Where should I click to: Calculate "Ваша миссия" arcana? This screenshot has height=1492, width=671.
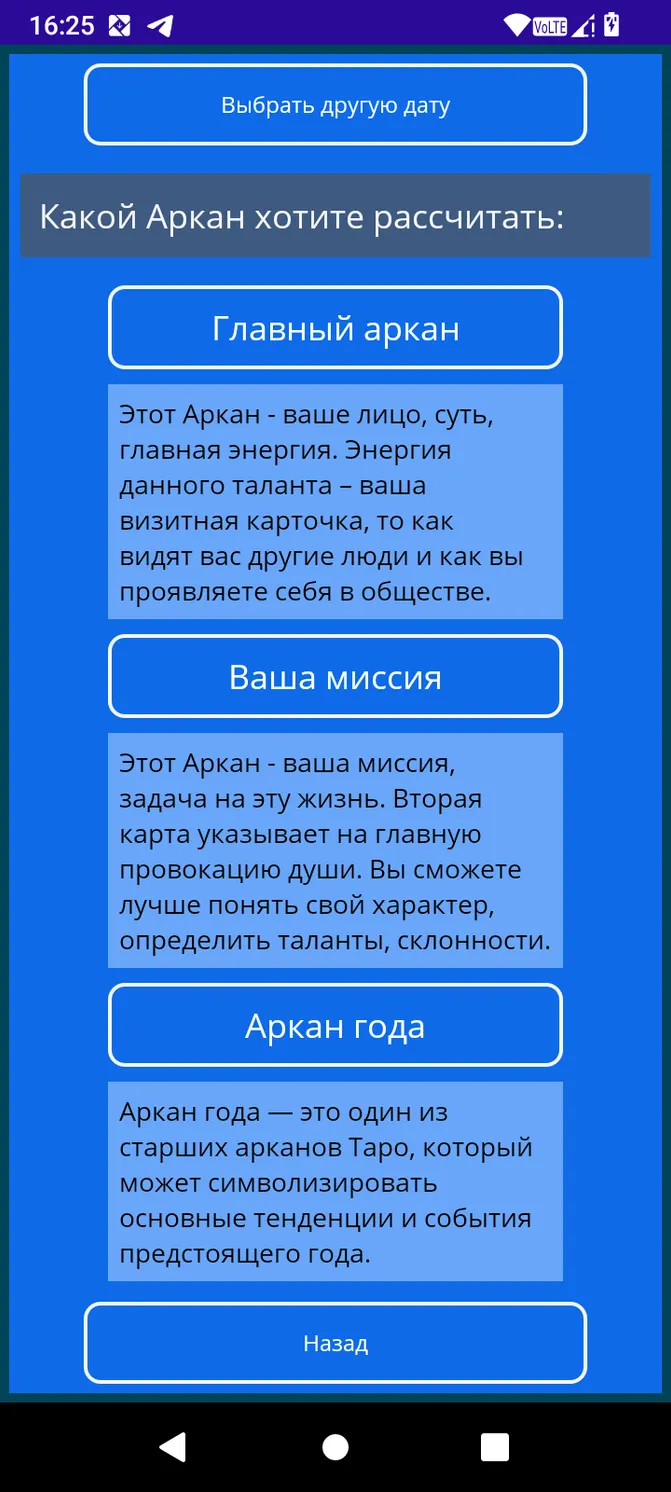coord(335,677)
